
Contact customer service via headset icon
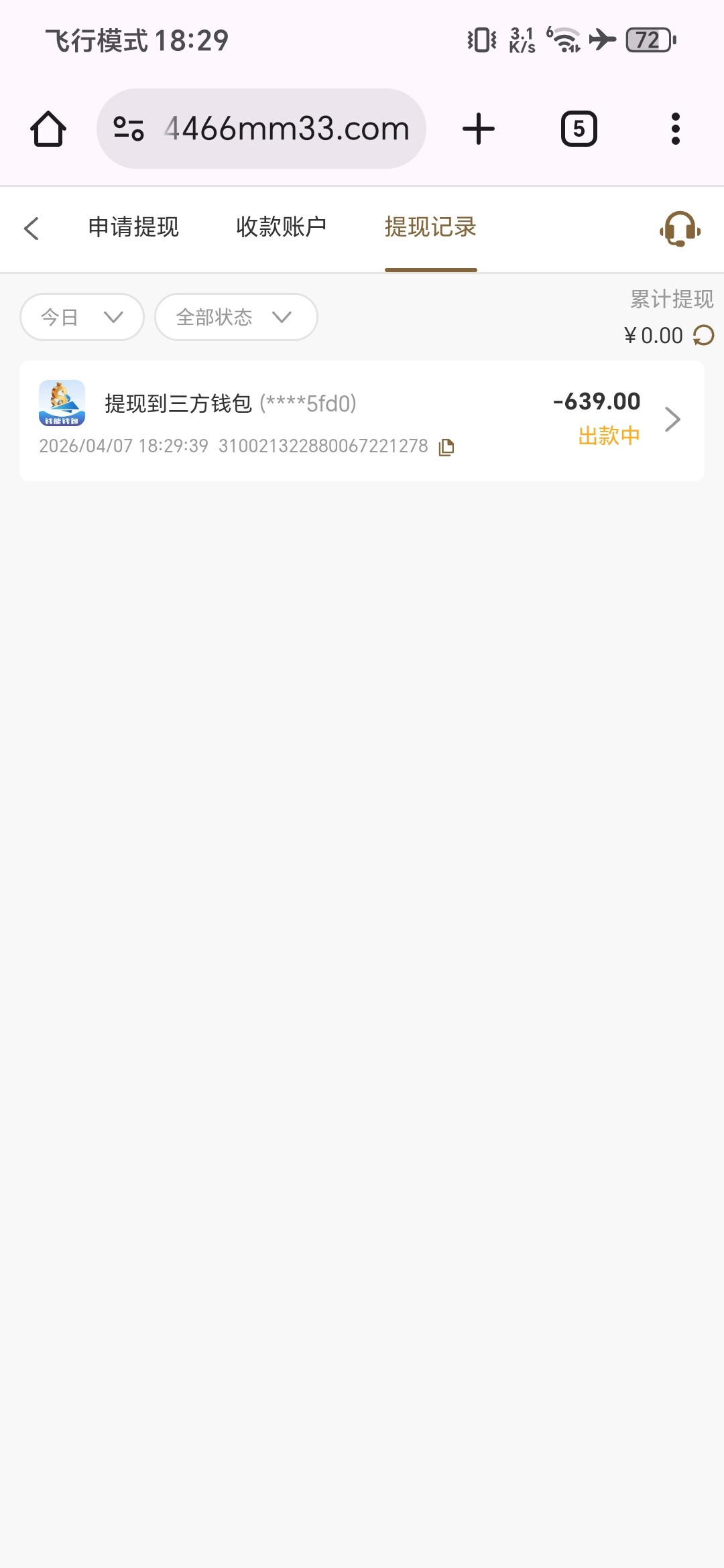point(680,229)
